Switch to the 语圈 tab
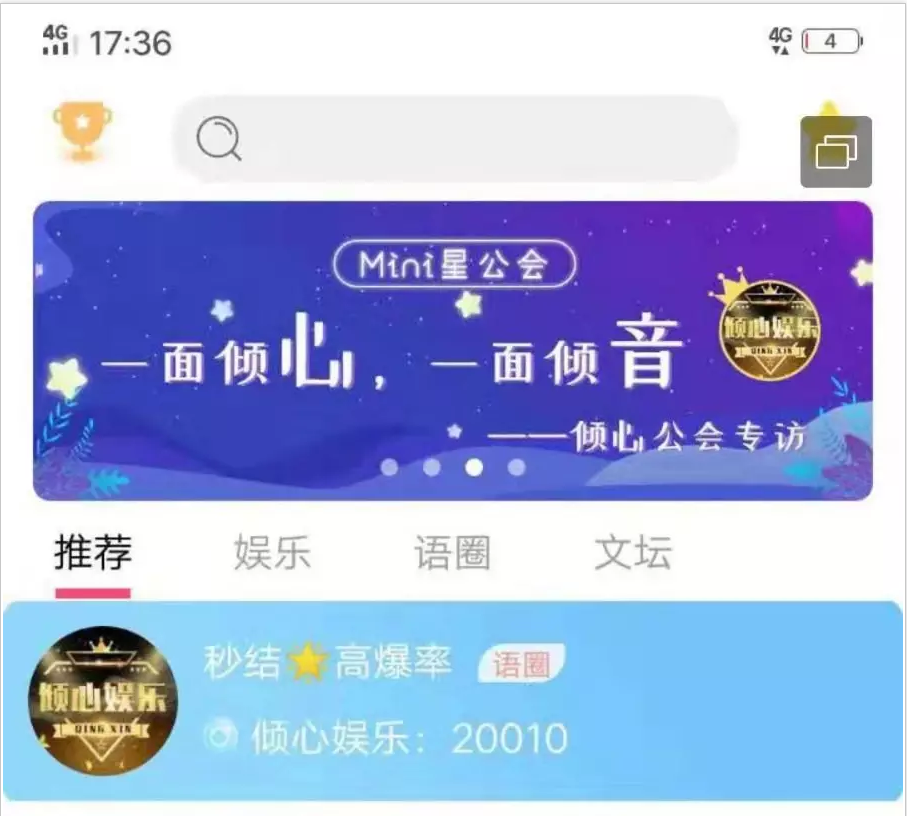This screenshot has width=907, height=816. [452, 553]
